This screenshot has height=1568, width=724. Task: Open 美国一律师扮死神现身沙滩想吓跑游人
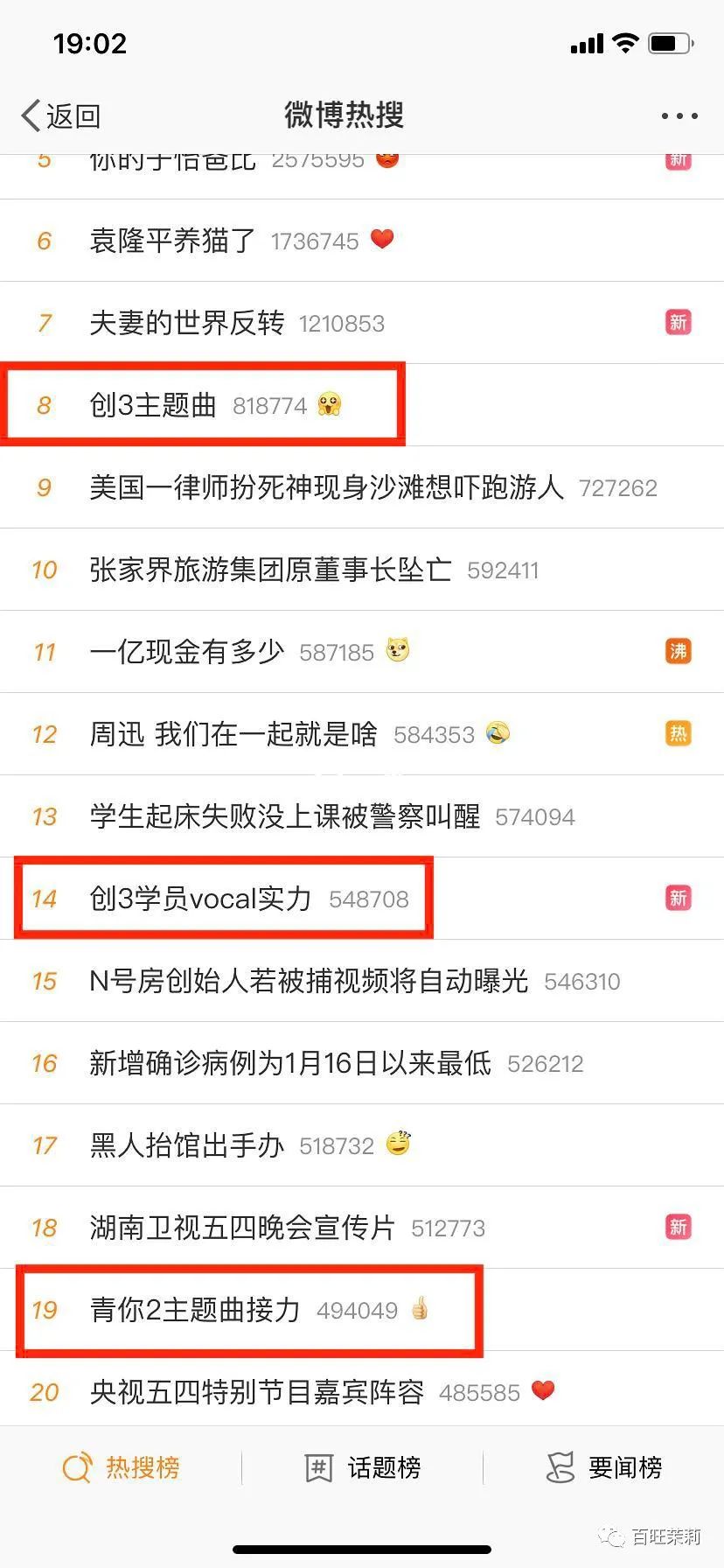(x=326, y=487)
